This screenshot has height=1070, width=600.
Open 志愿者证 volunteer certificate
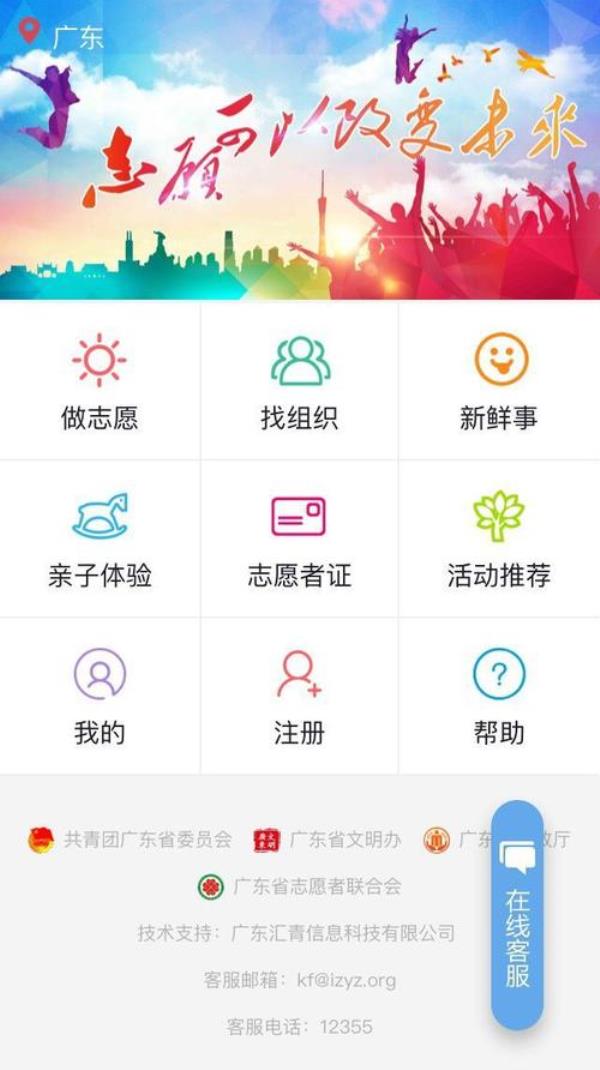[299, 539]
